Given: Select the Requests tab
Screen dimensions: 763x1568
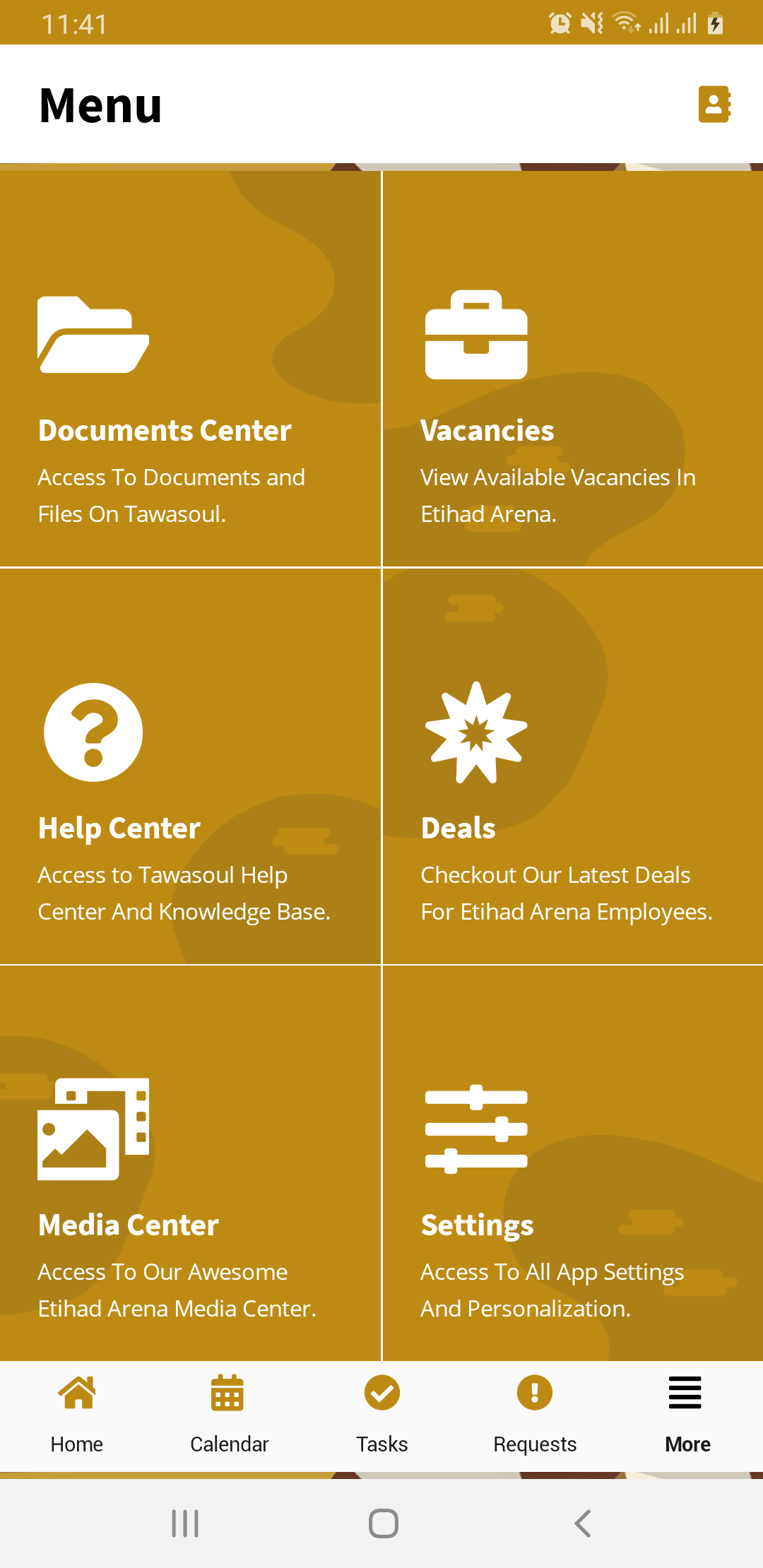Looking at the screenshot, I should [535, 1415].
